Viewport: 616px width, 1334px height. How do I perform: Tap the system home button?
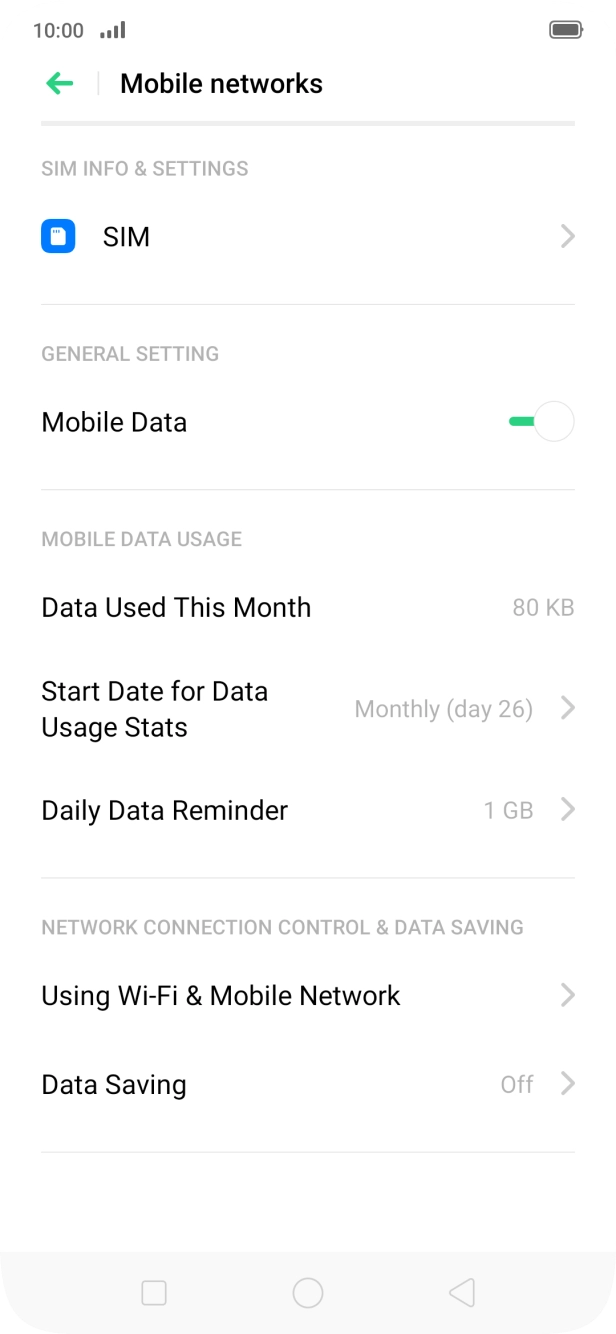coord(307,1293)
